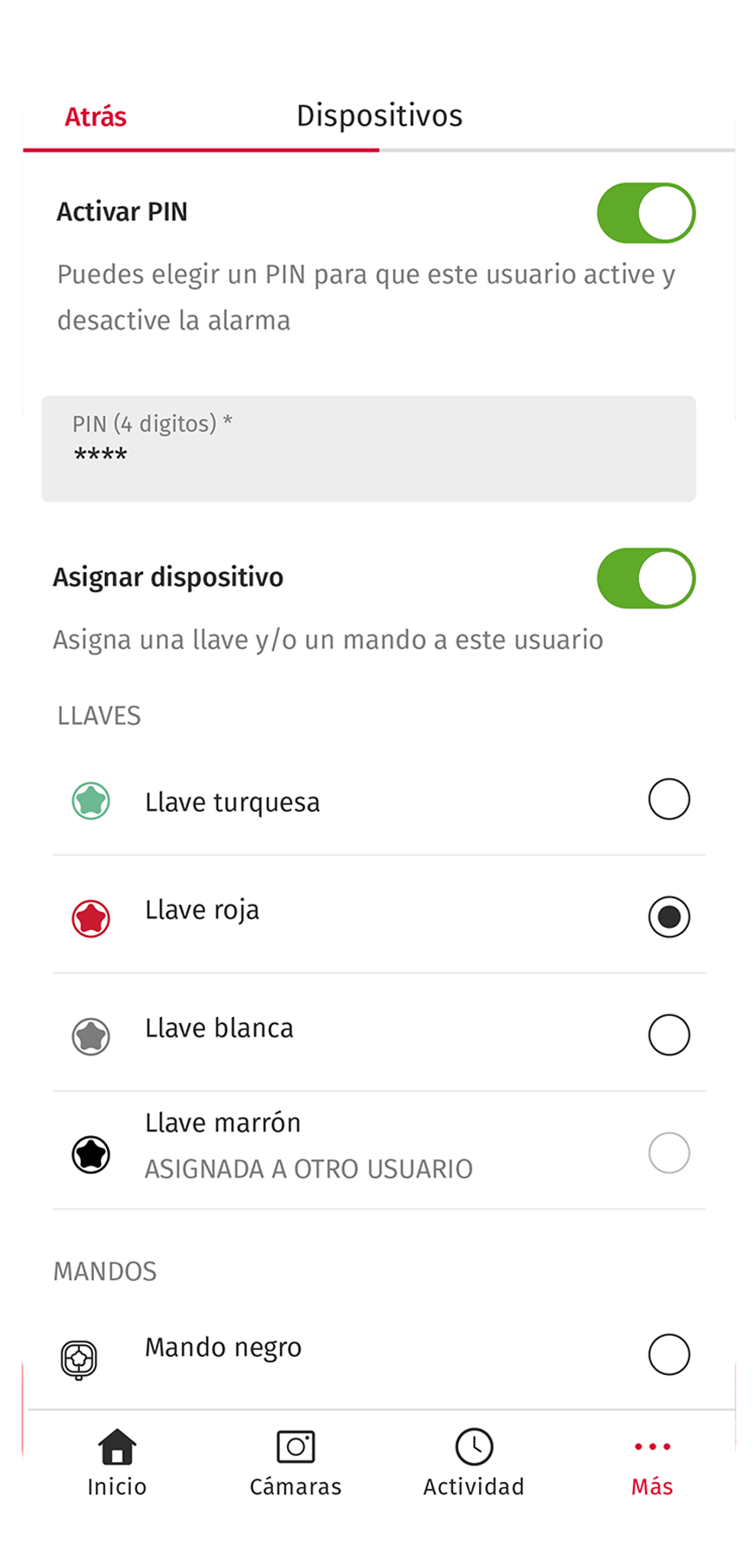Click inside the PIN 4 digits field
The height and width of the screenshot is (1568, 753).
pos(368,448)
